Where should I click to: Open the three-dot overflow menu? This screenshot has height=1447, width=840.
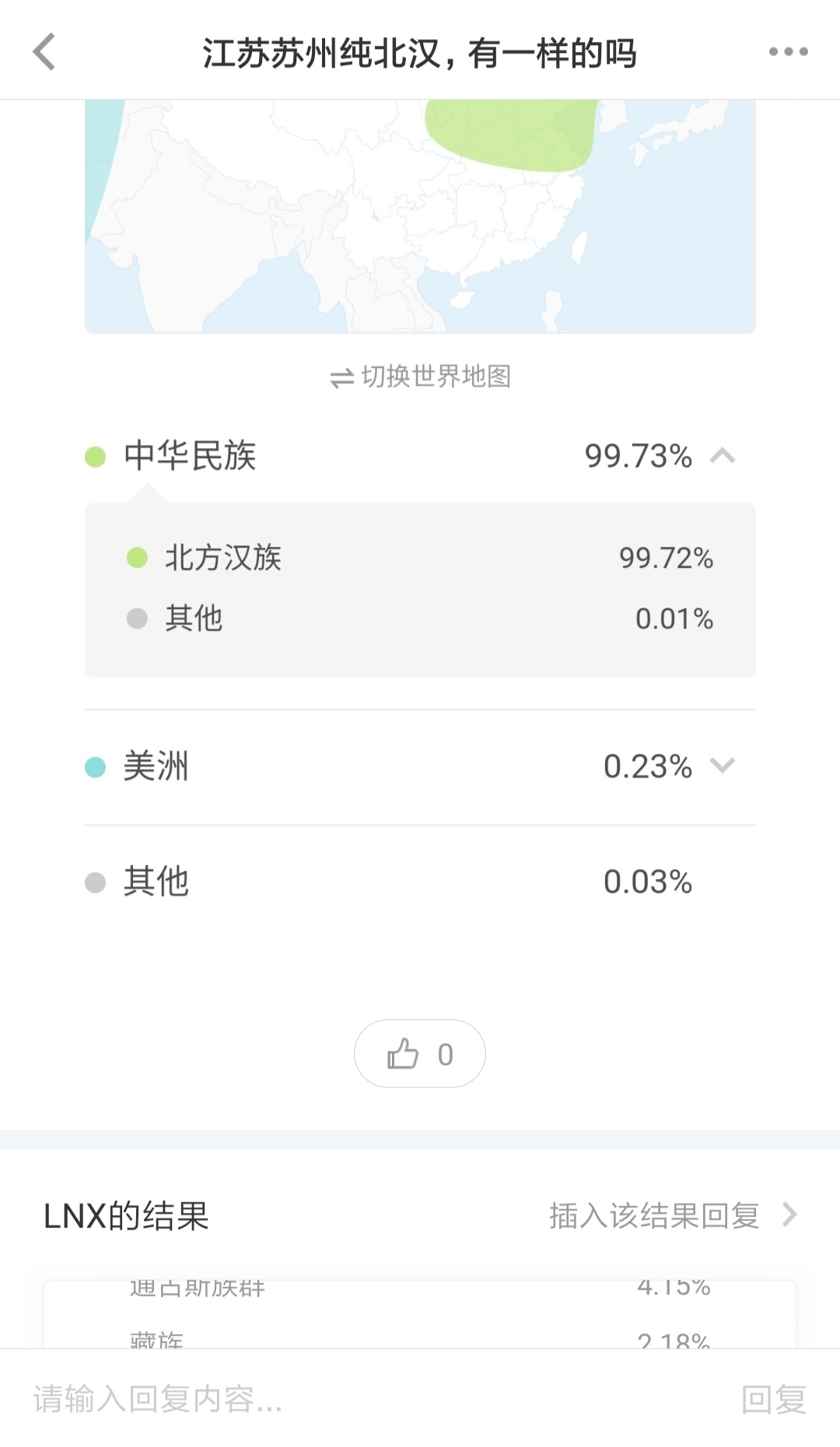[788, 52]
